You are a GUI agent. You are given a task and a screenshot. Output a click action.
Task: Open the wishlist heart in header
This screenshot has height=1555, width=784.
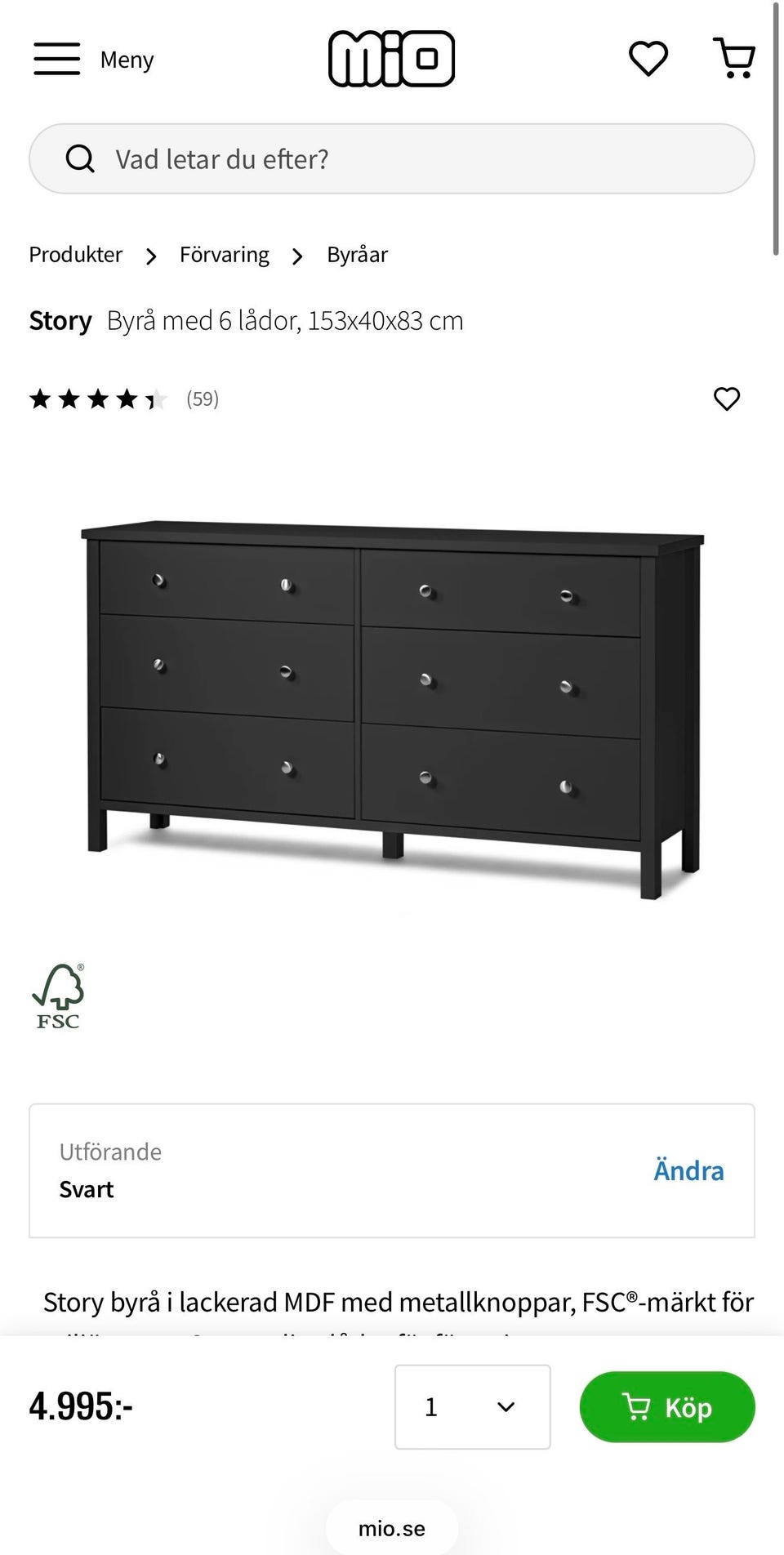click(x=648, y=59)
